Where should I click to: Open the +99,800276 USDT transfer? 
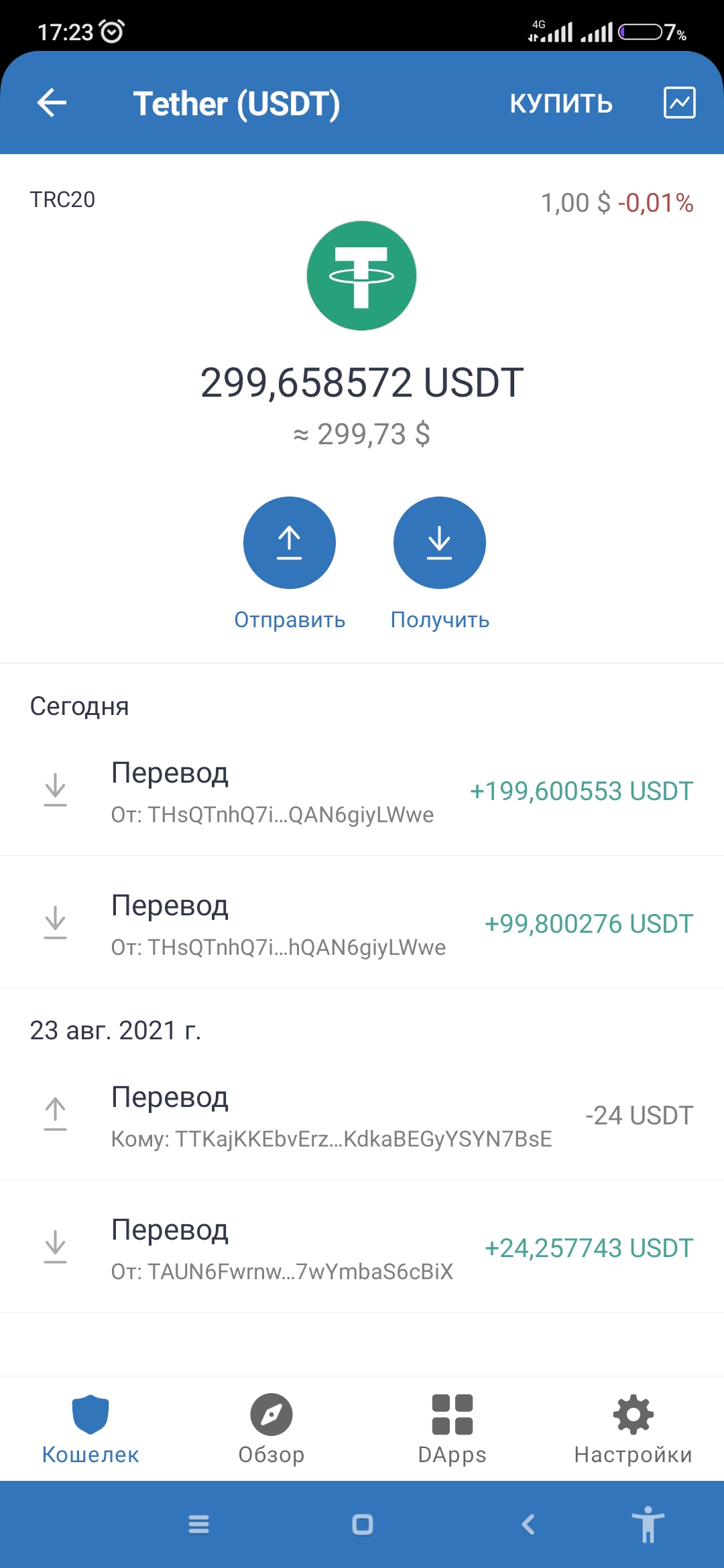click(362, 923)
